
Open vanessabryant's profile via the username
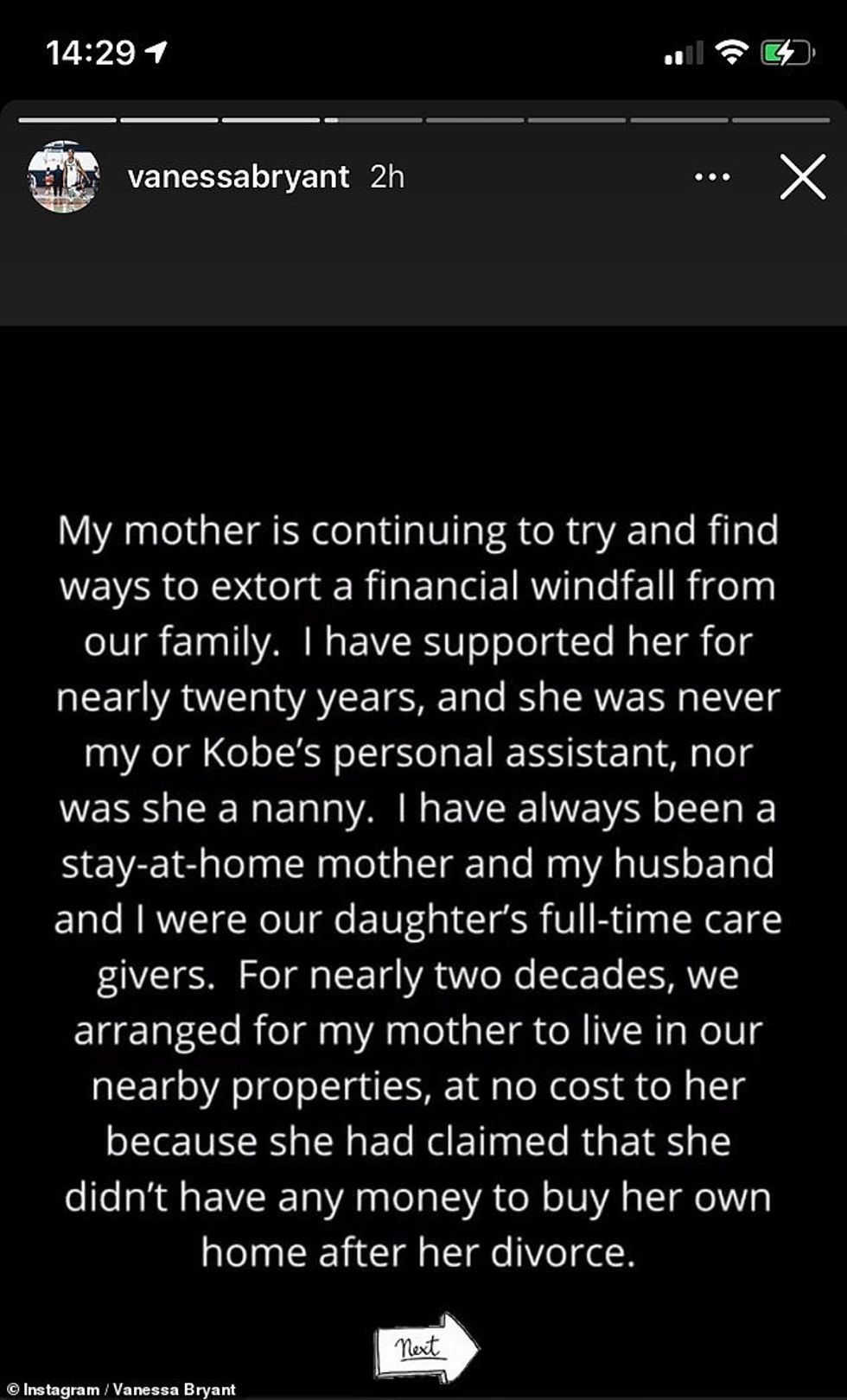[238, 177]
